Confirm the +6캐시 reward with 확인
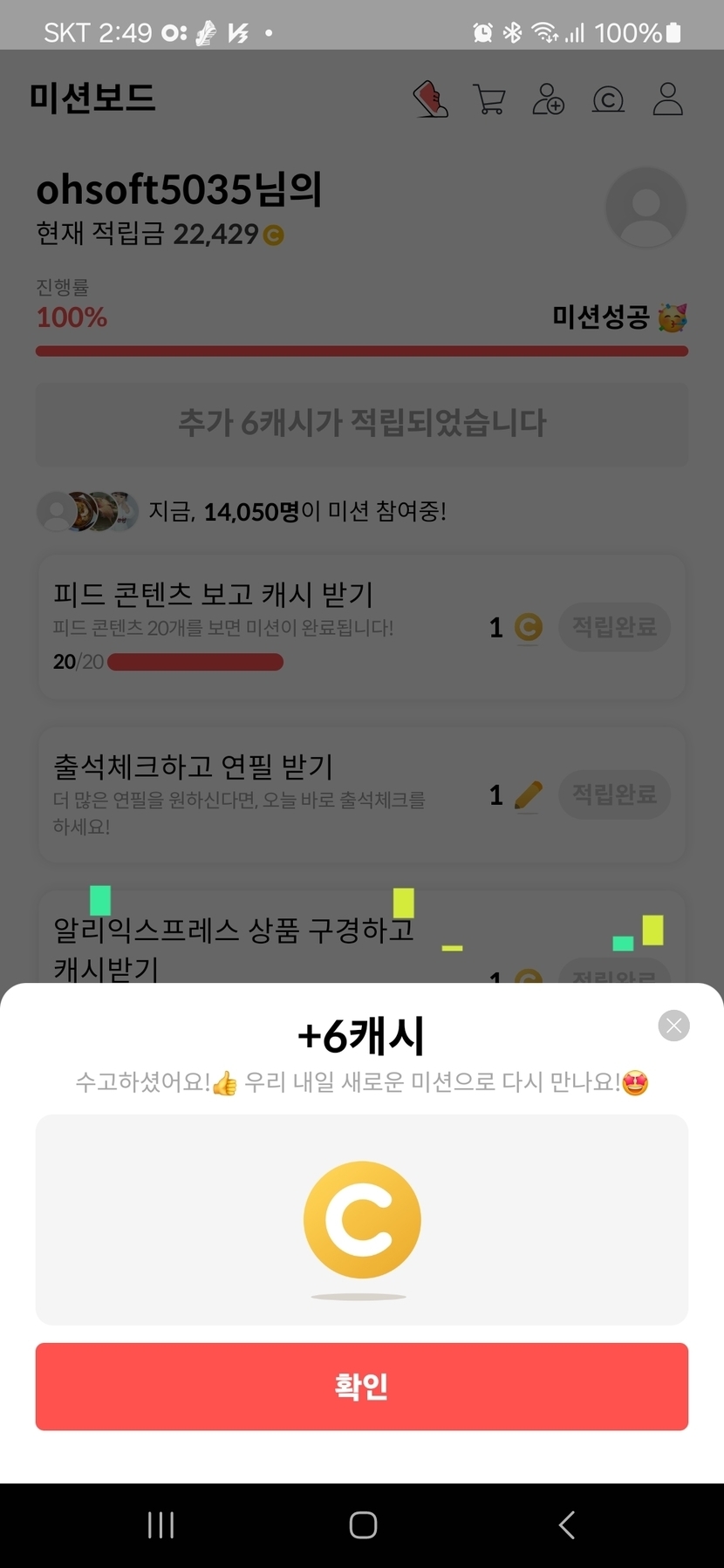This screenshot has height=1568, width=724. (361, 1386)
